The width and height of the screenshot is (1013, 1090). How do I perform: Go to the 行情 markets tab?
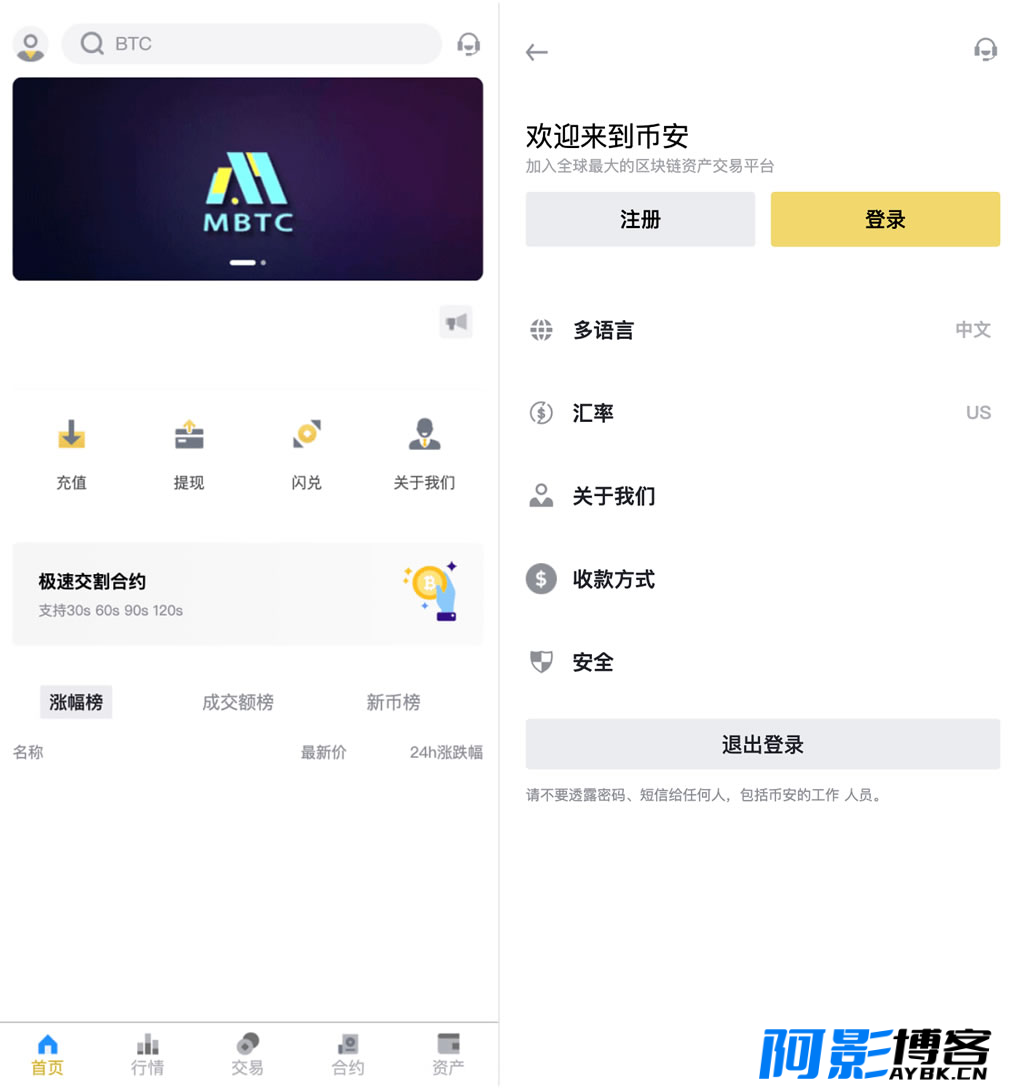tap(148, 1055)
